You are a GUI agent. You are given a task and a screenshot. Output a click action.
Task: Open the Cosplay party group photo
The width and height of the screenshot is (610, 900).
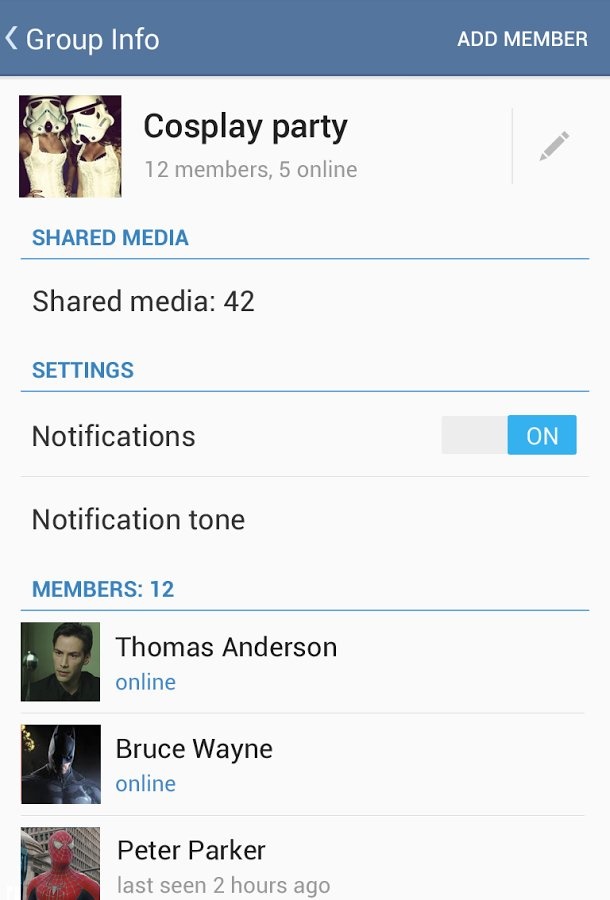(x=70, y=146)
